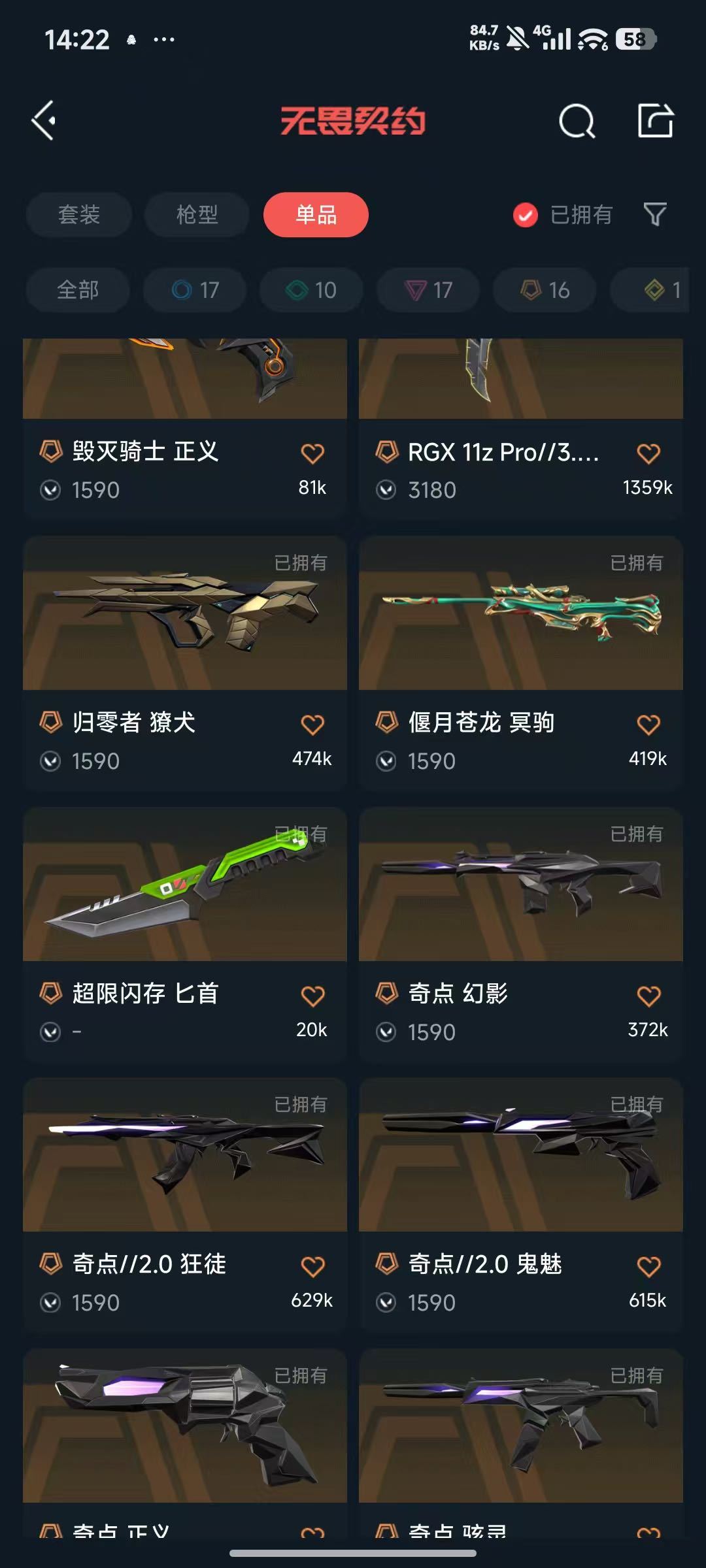Go back using the back arrow

tap(43, 120)
